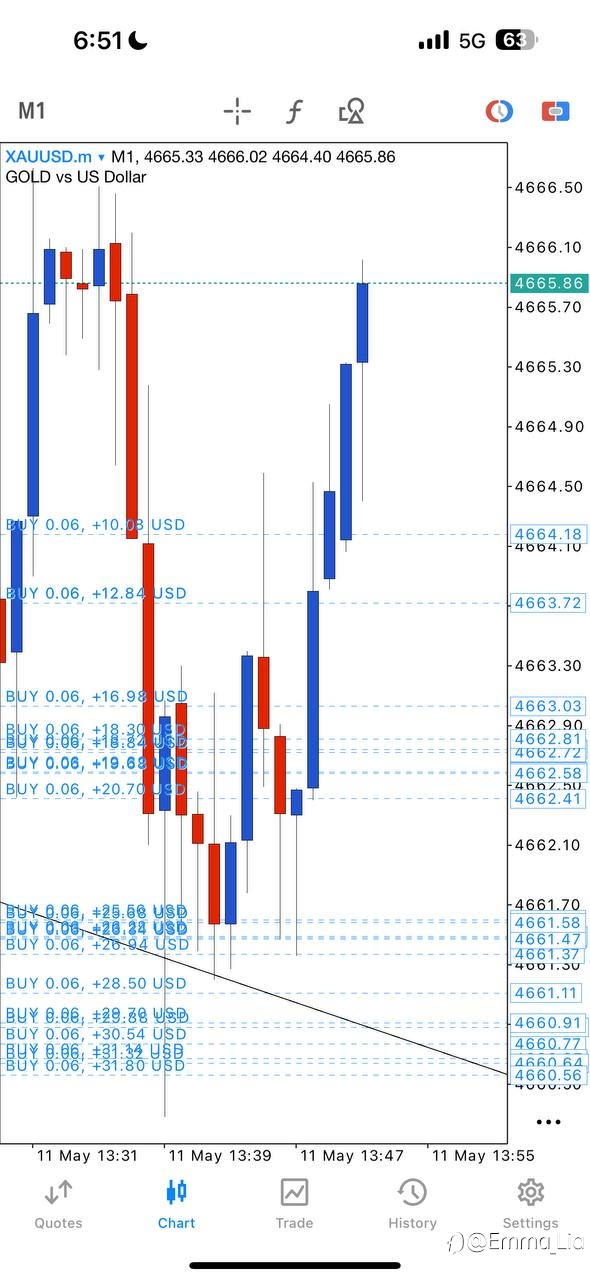
Task: Open the History tab
Action: click(412, 1204)
